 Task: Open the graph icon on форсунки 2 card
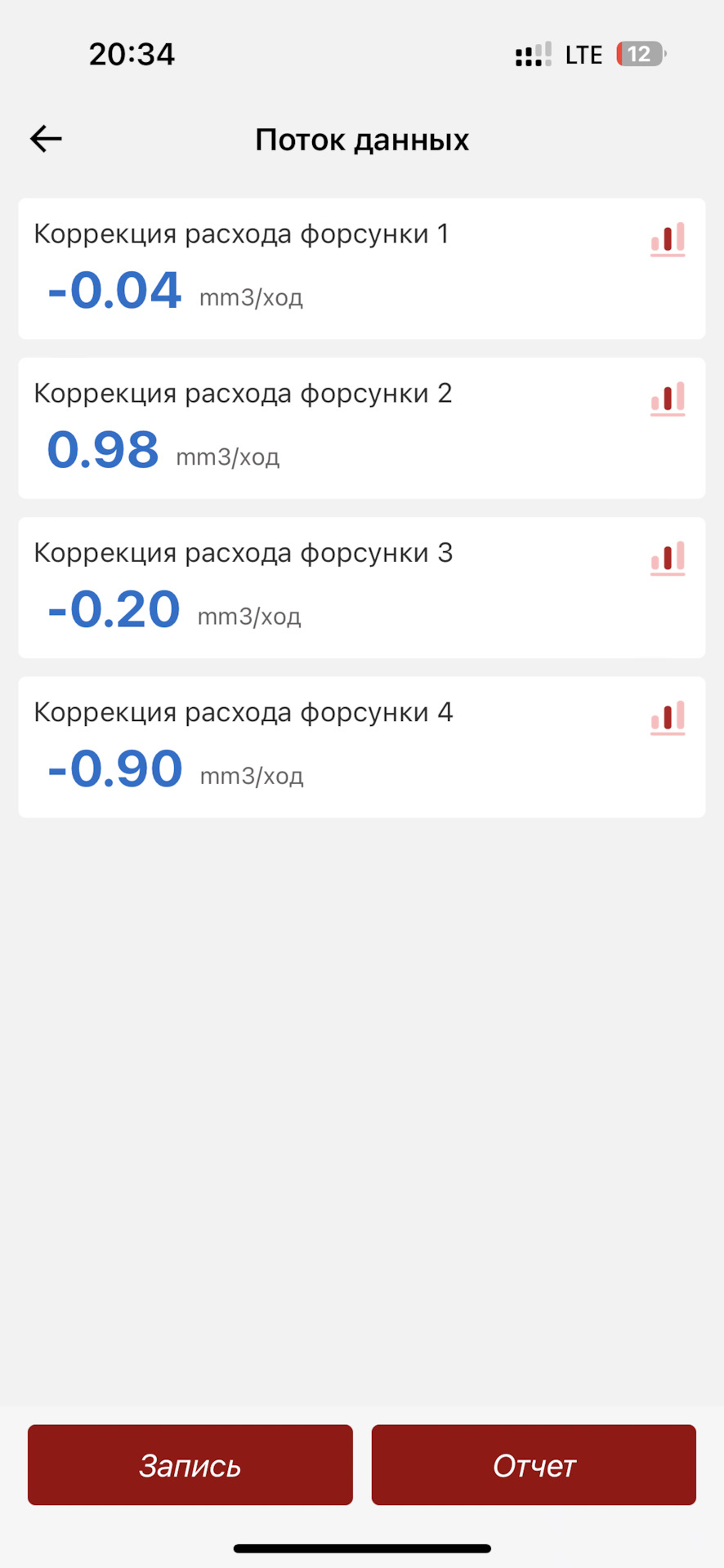click(x=667, y=399)
